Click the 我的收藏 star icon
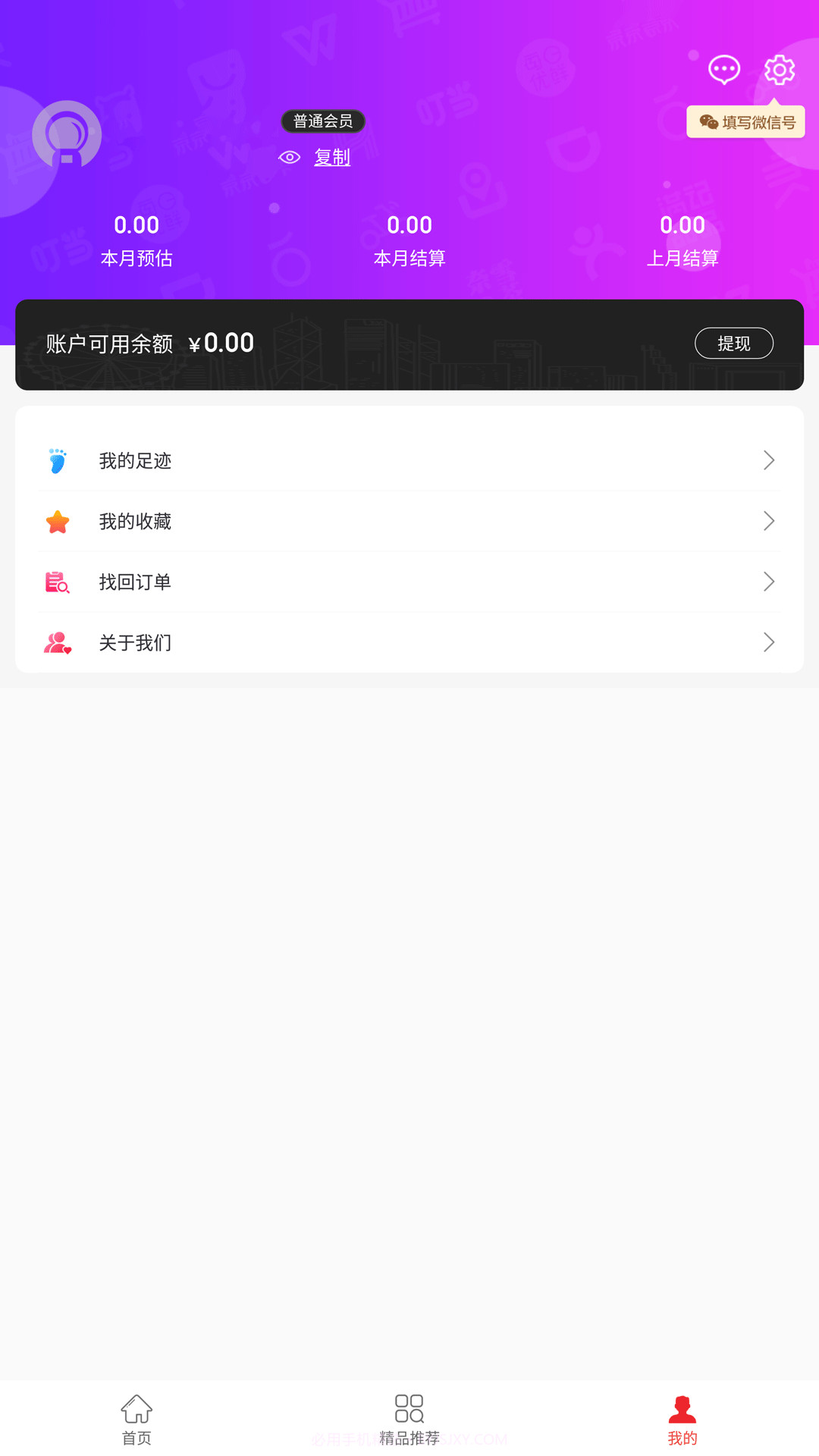Screen dimensions: 819x1456 (x=57, y=521)
